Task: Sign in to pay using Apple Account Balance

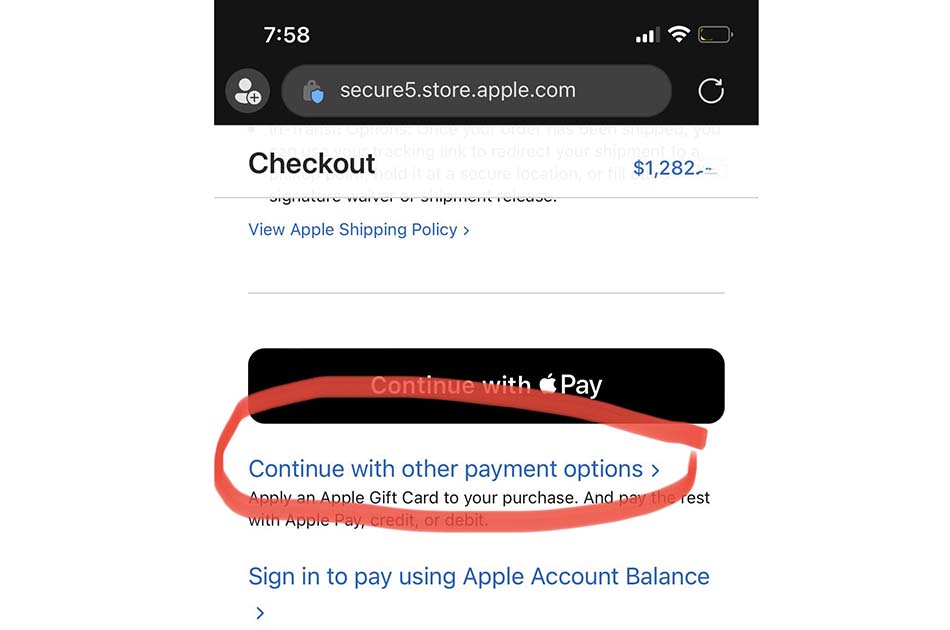Action: (x=478, y=577)
